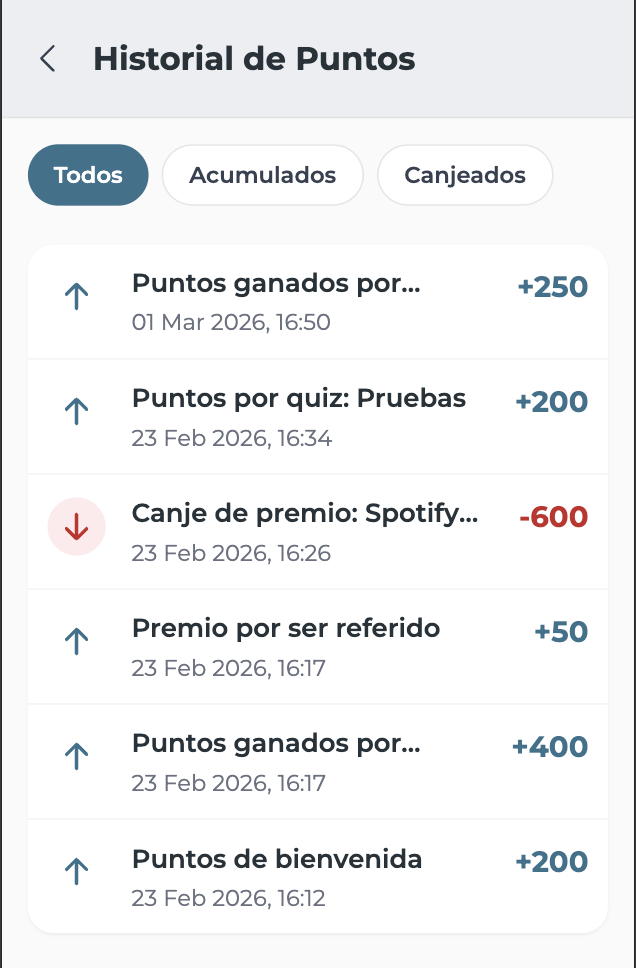
Task: Select the Todos filter chip
Action: tap(88, 175)
